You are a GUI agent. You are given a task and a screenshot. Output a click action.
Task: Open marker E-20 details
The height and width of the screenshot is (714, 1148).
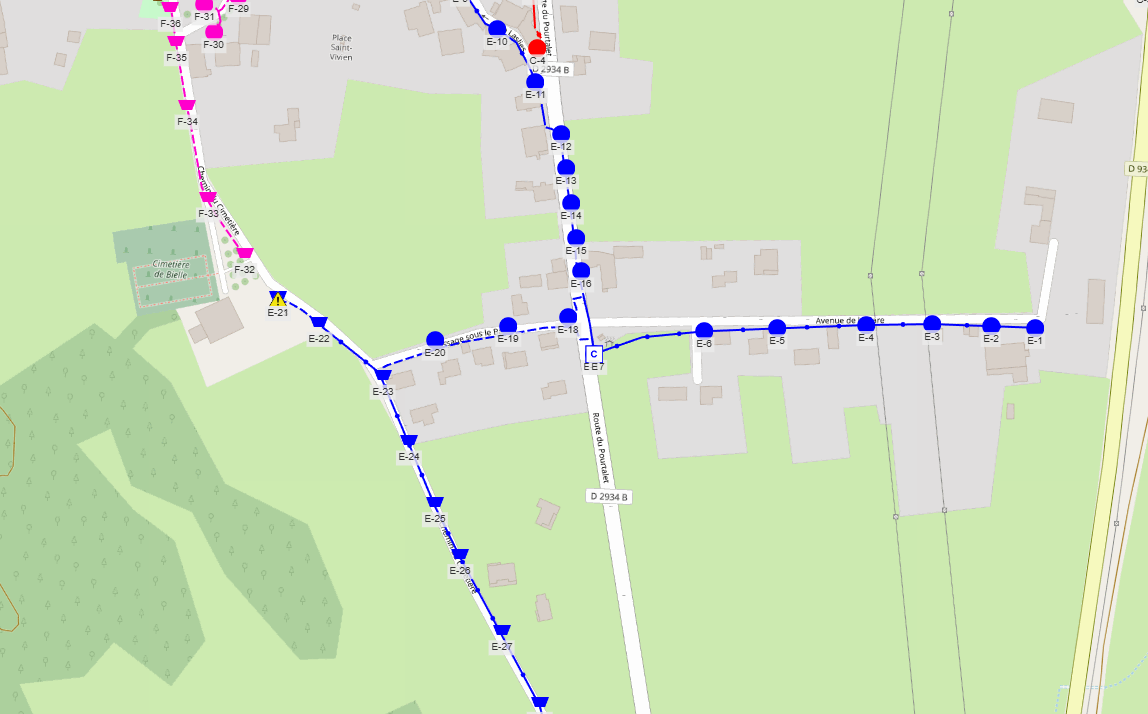(435, 339)
